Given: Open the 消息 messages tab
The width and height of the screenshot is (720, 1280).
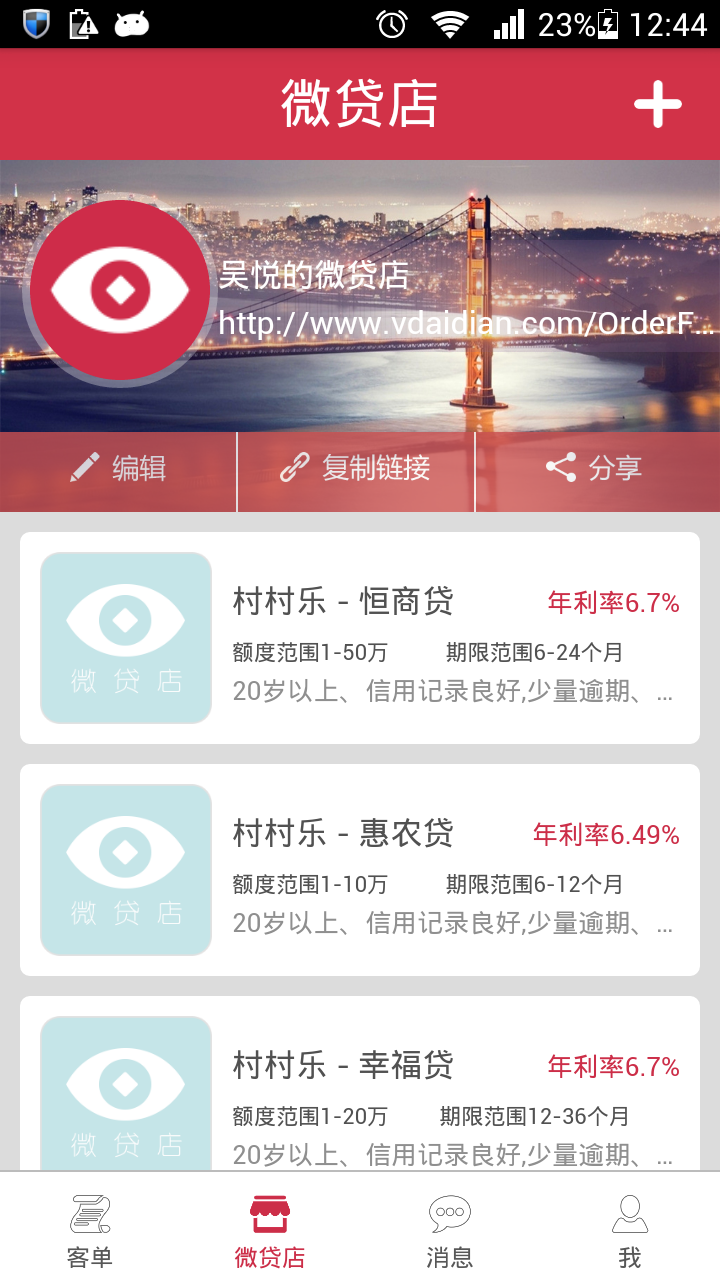Looking at the screenshot, I should click(x=449, y=1228).
